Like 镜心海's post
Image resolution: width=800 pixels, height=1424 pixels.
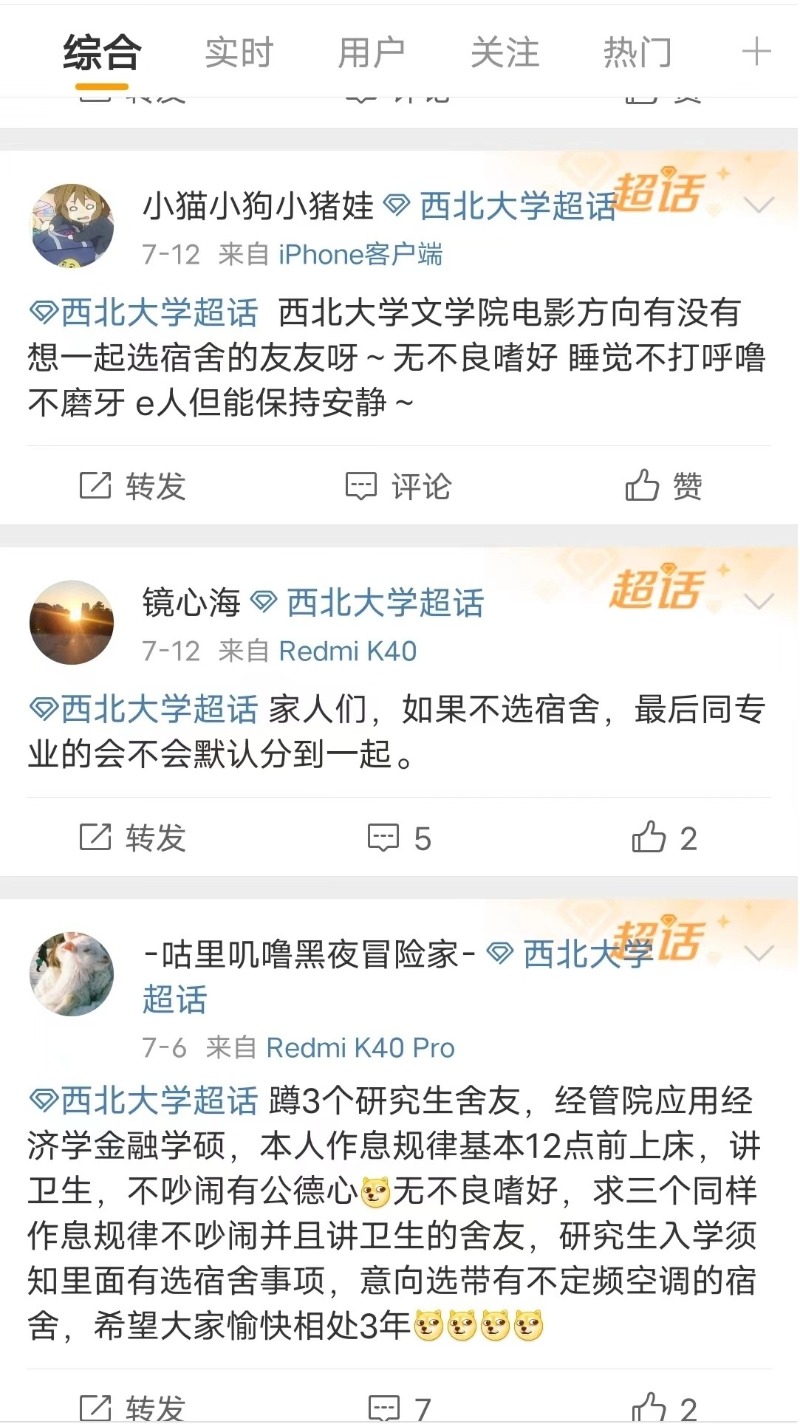(664, 838)
